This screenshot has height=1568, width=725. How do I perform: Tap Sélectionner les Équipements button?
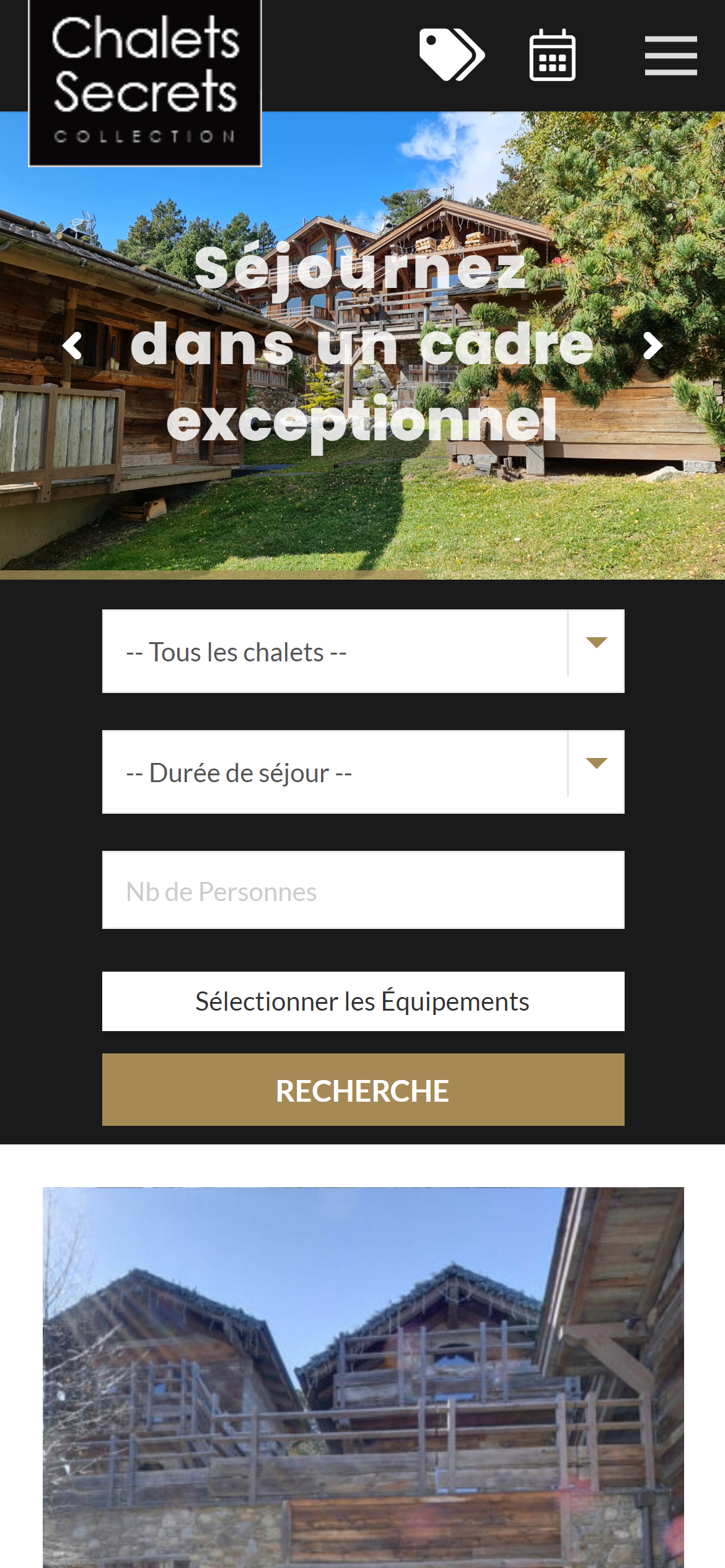tap(363, 1001)
